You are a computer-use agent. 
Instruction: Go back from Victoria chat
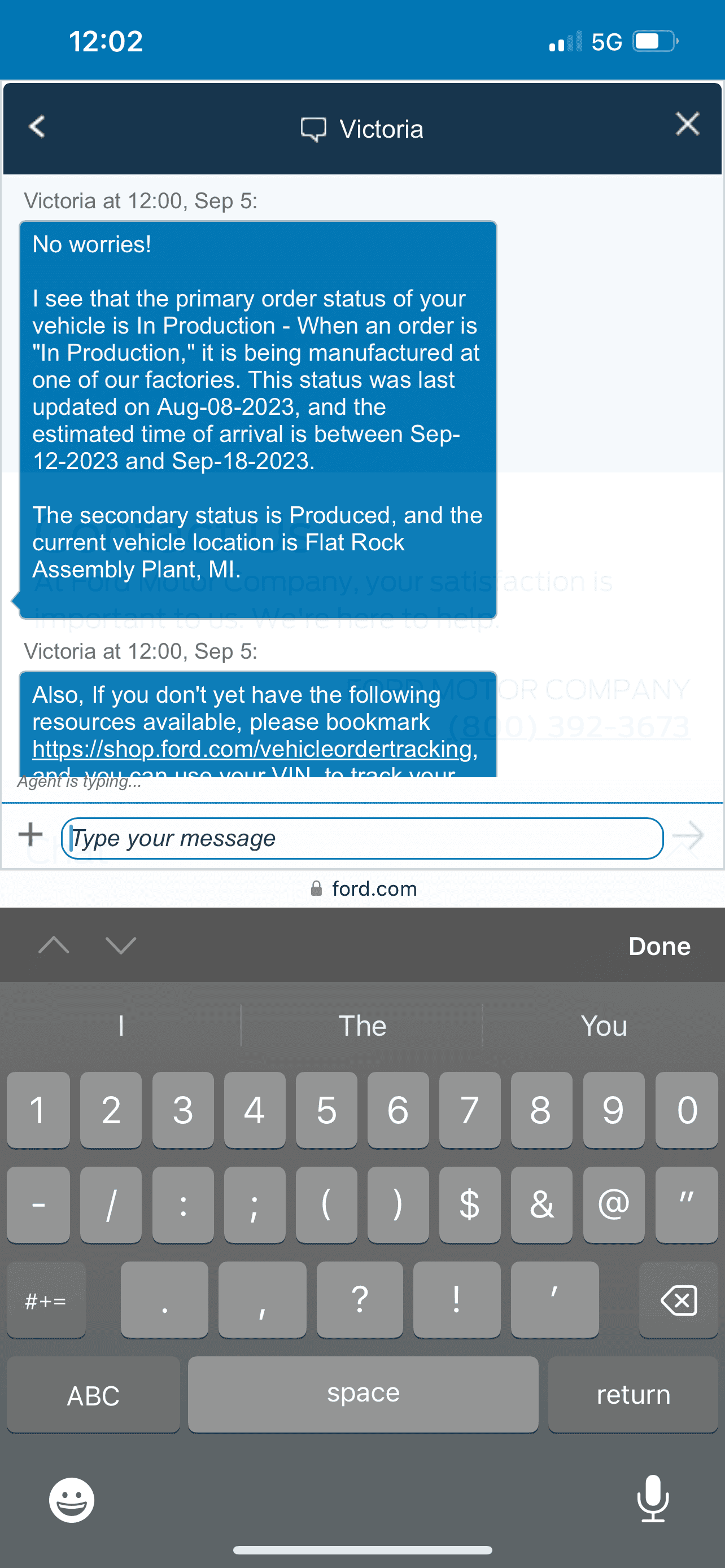click(x=37, y=126)
